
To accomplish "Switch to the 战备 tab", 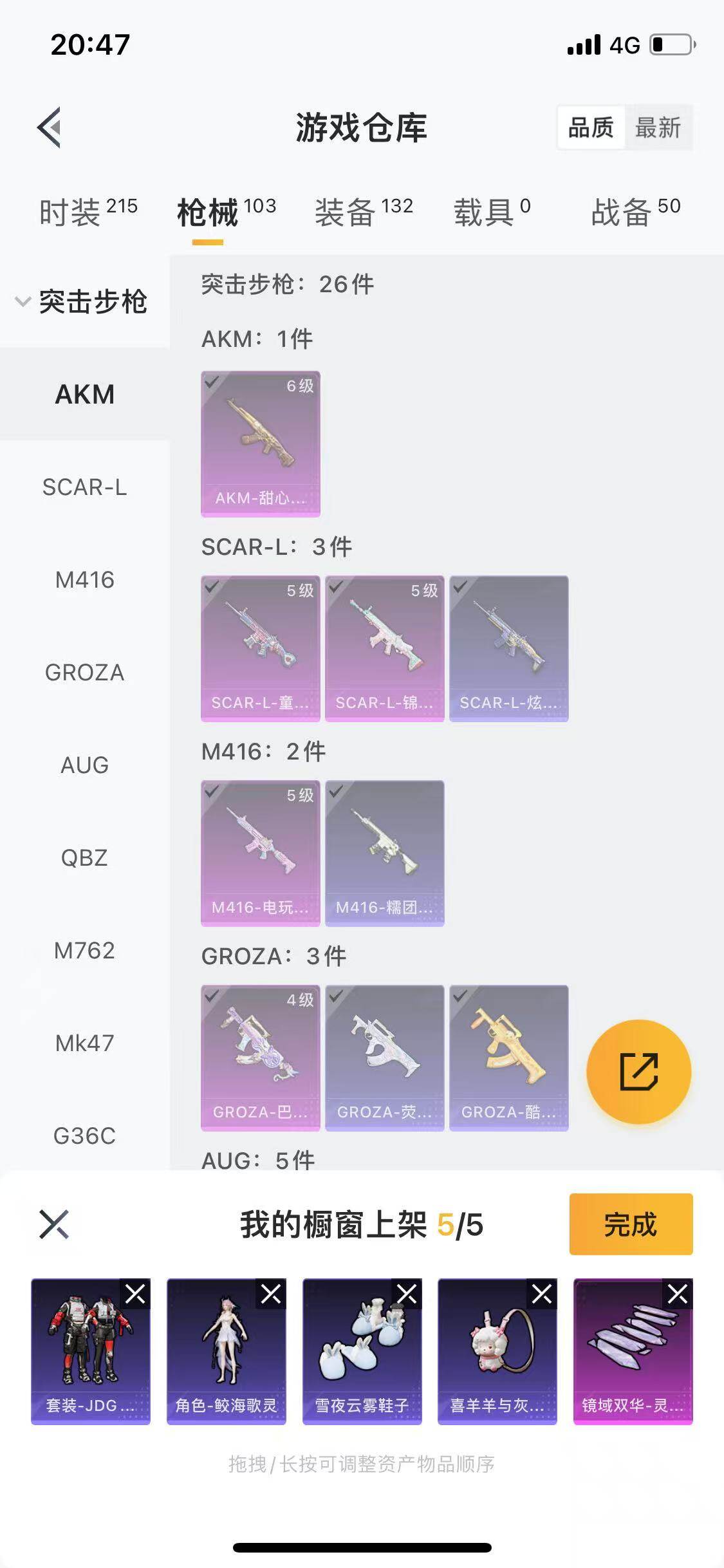I will [x=635, y=212].
